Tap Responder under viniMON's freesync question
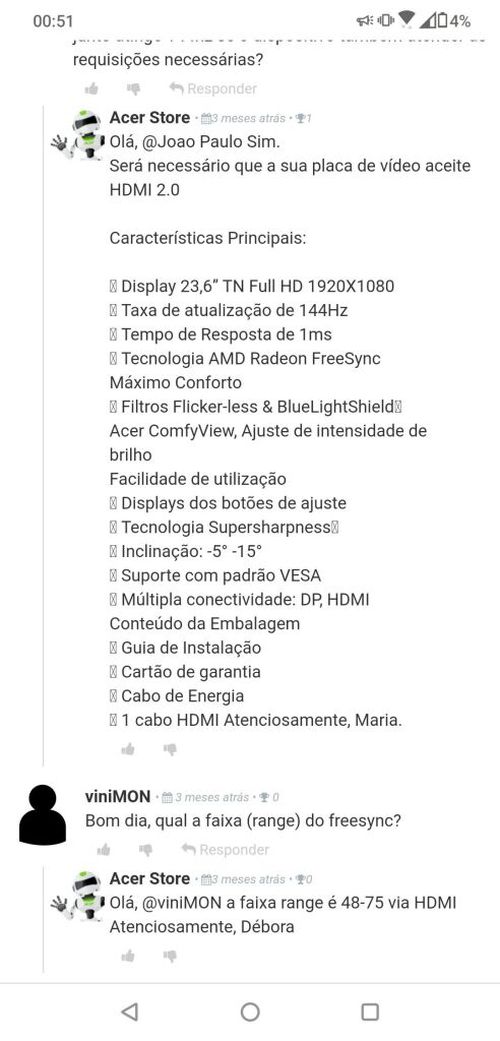The width and height of the screenshot is (500, 1041). pyautogui.click(x=225, y=849)
